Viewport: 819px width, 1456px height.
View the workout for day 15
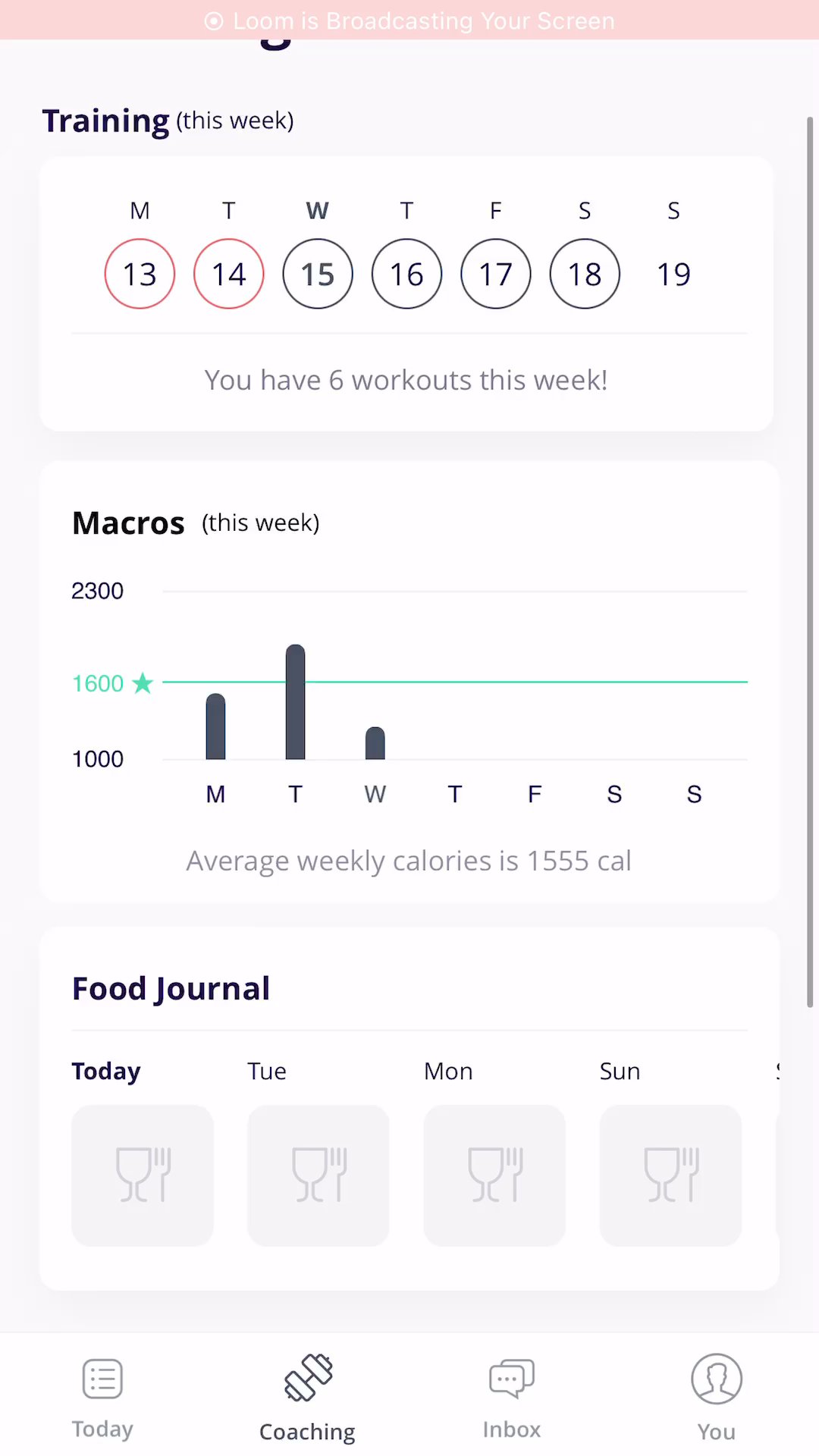pyautogui.click(x=318, y=274)
